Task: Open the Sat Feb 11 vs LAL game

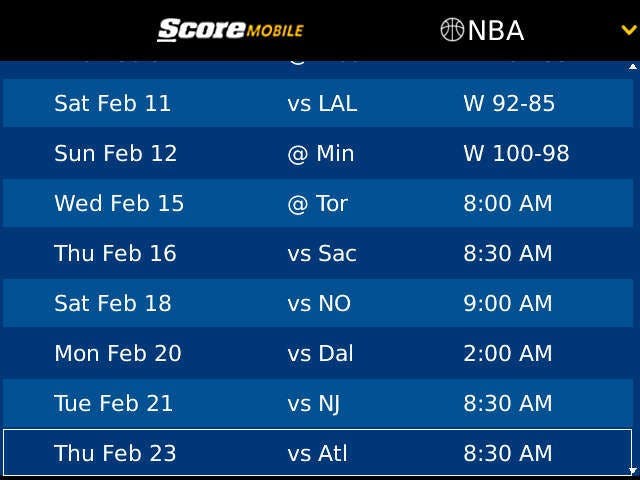Action: [x=318, y=103]
